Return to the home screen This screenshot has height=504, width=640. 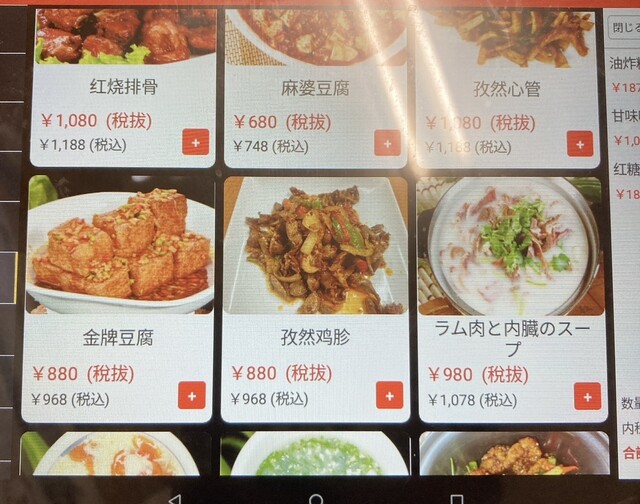coord(316,497)
